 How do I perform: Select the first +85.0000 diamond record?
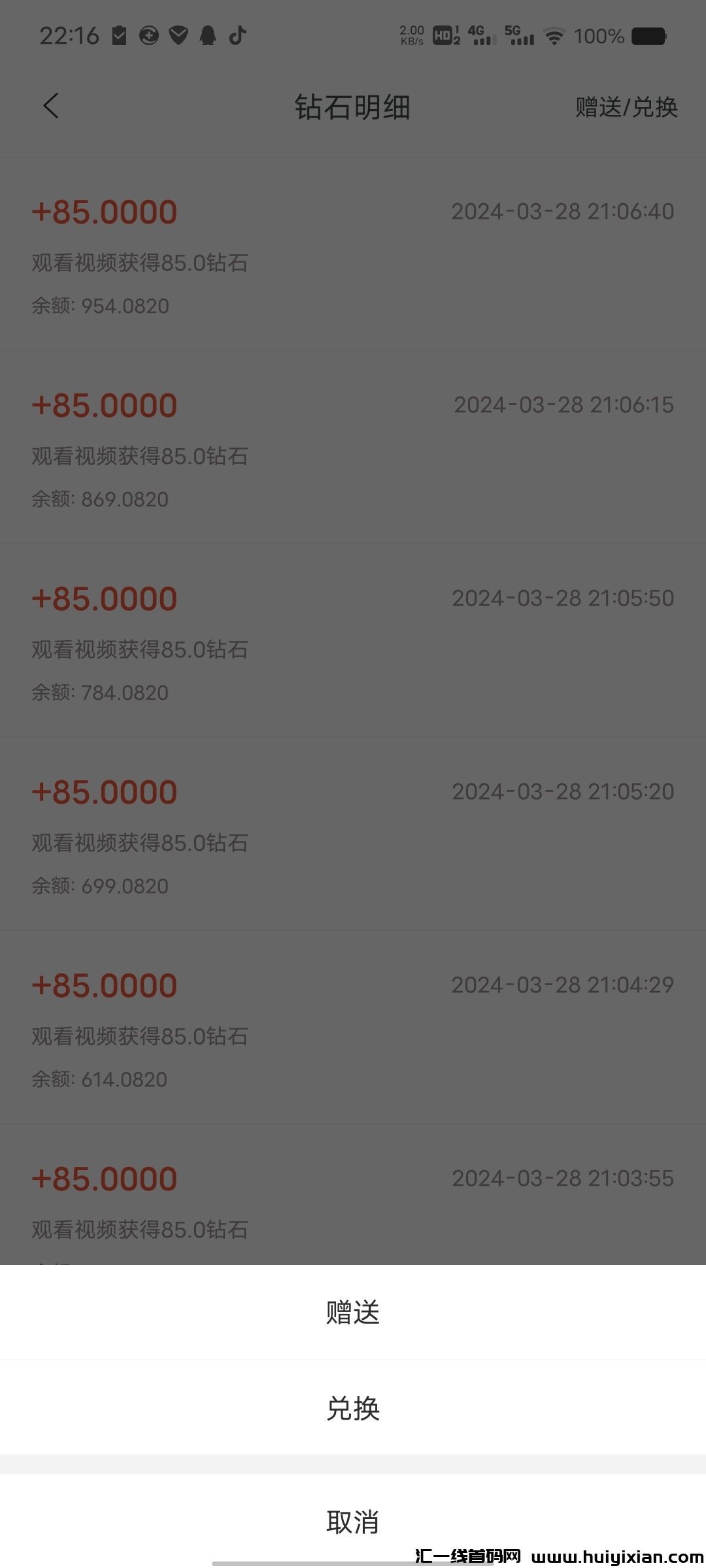click(x=105, y=211)
